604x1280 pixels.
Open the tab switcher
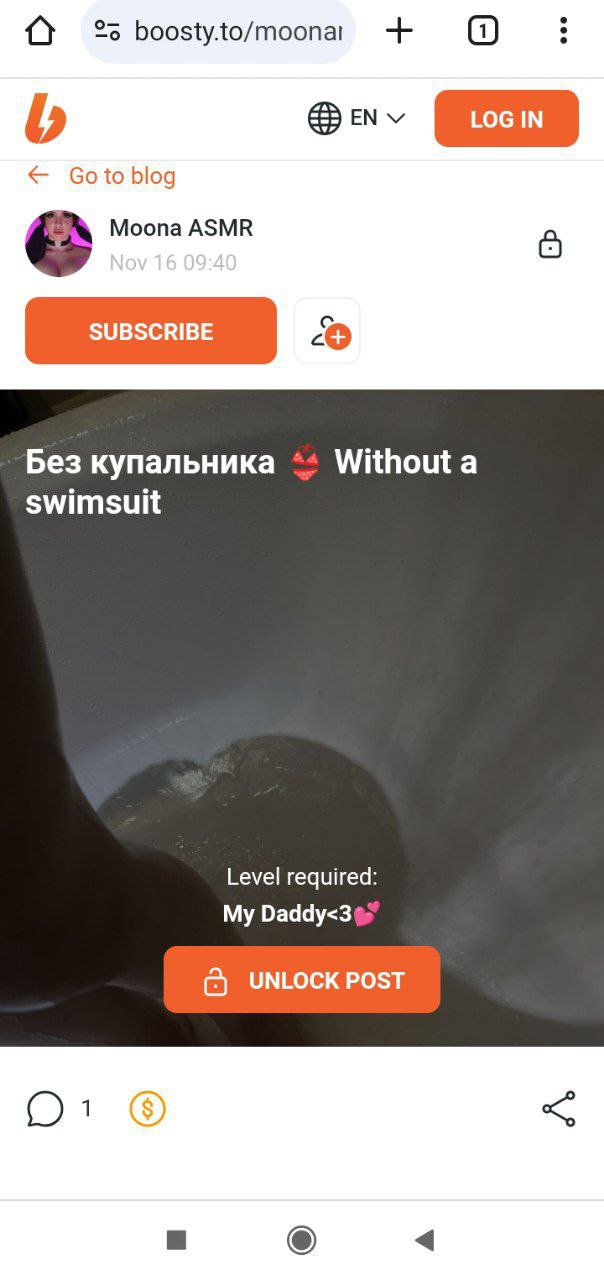pos(482,31)
